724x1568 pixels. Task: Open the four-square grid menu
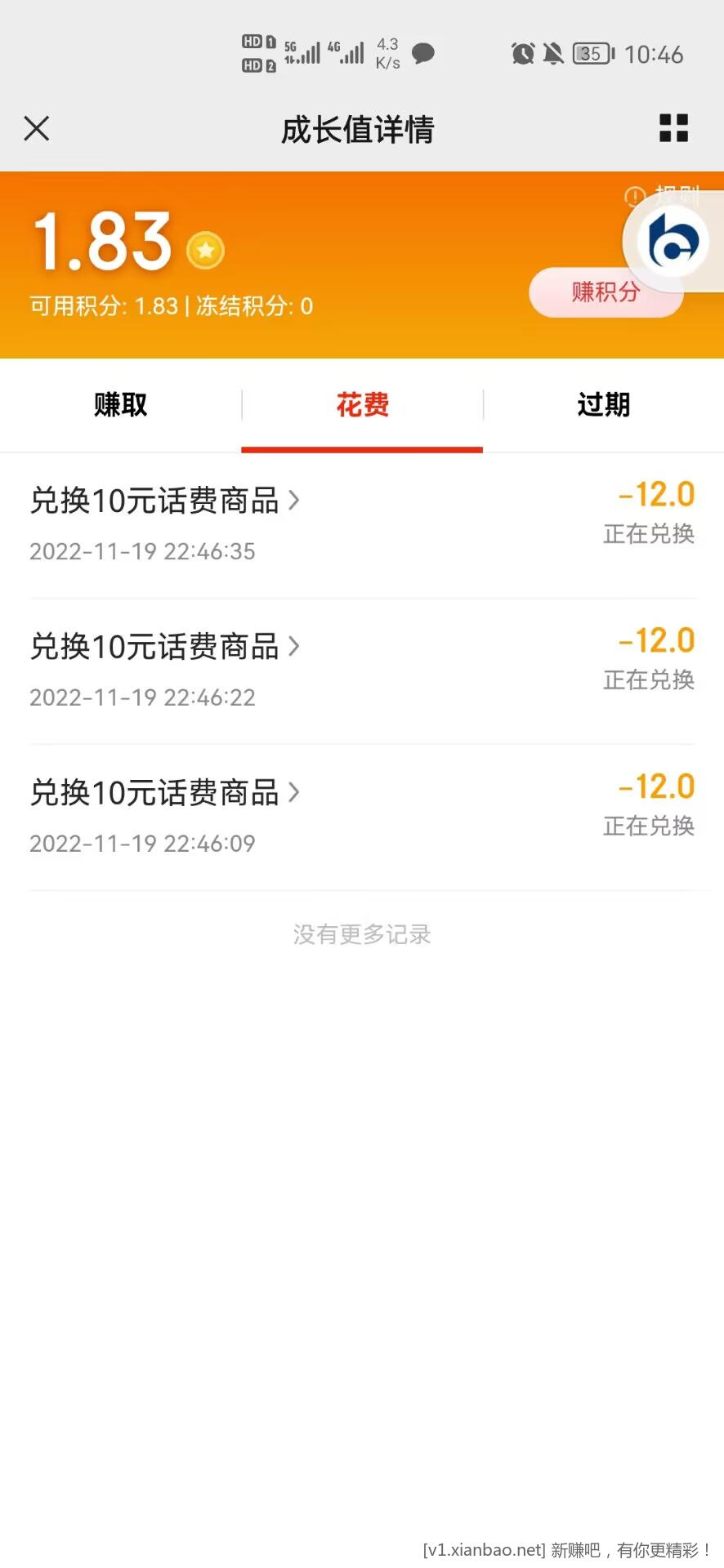673,128
